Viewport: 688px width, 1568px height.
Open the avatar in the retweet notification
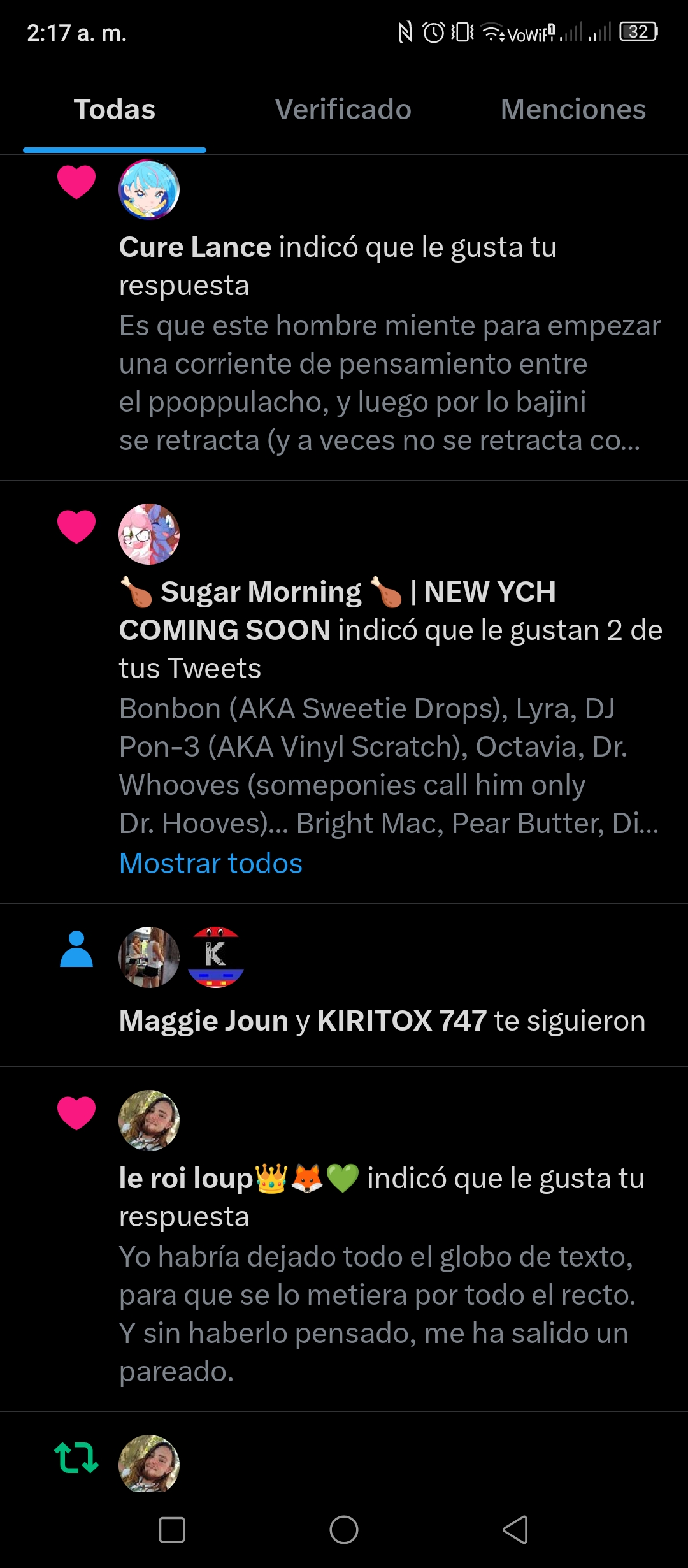click(149, 1463)
